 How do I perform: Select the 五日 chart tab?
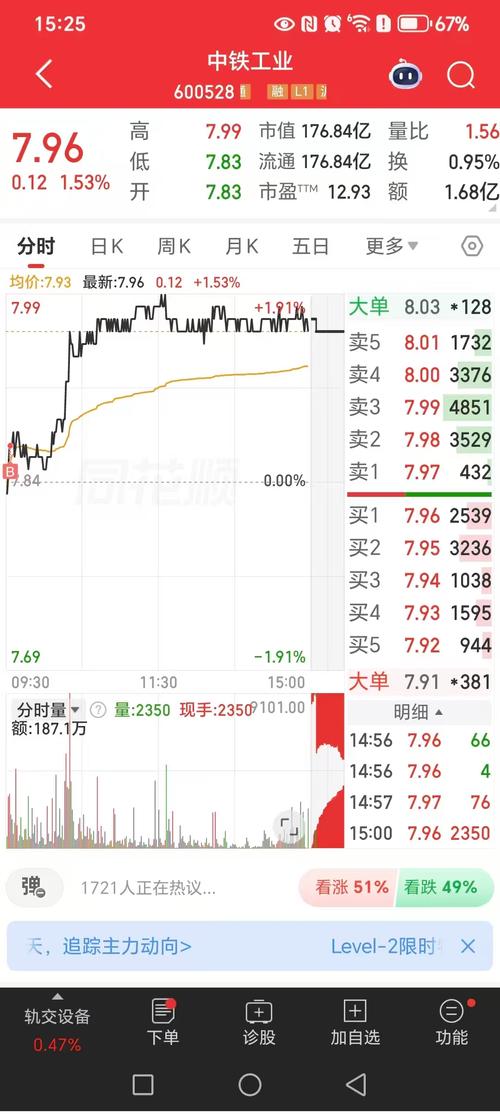point(310,247)
